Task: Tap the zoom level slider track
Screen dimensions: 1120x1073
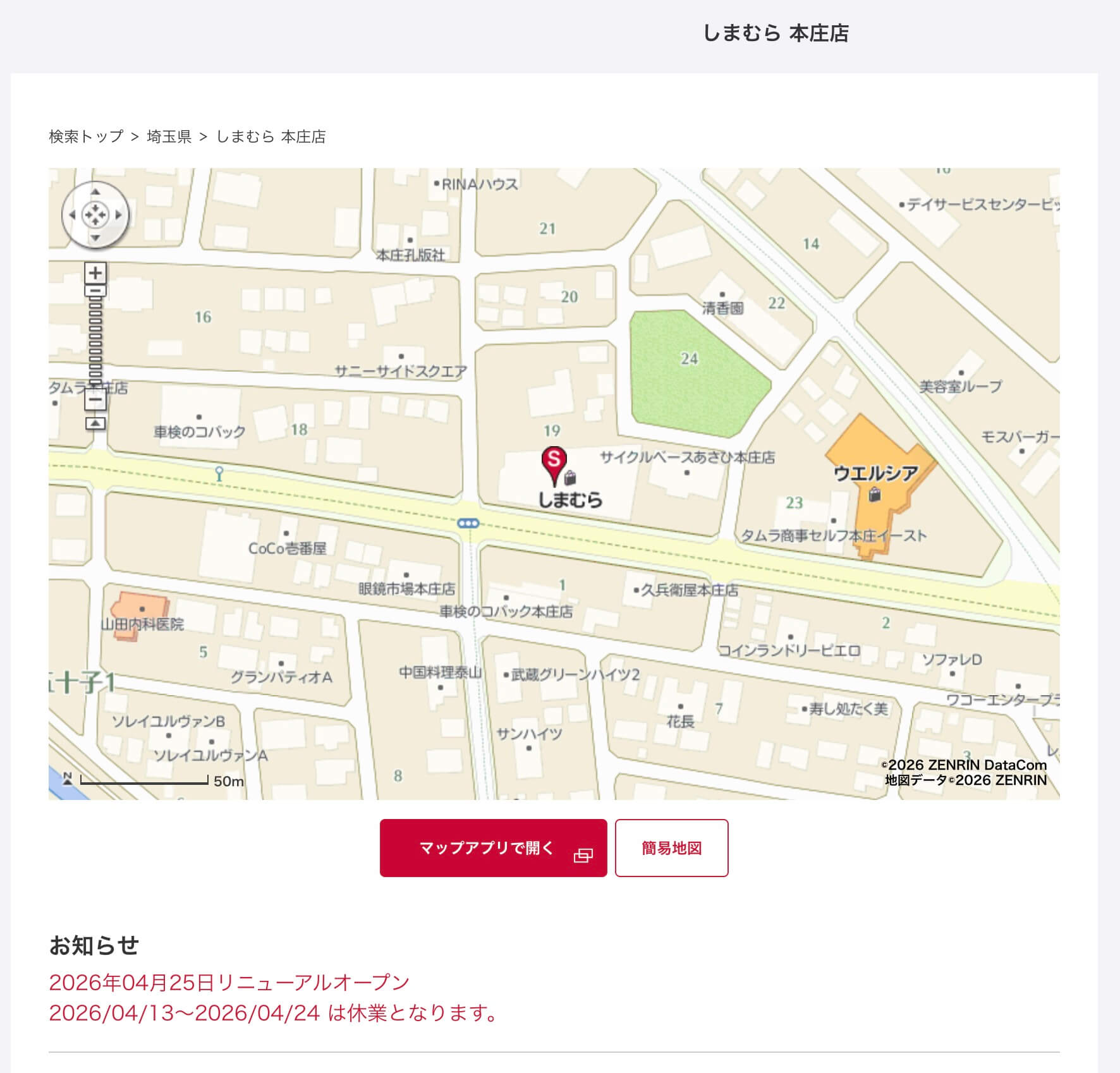Action: pos(95,341)
